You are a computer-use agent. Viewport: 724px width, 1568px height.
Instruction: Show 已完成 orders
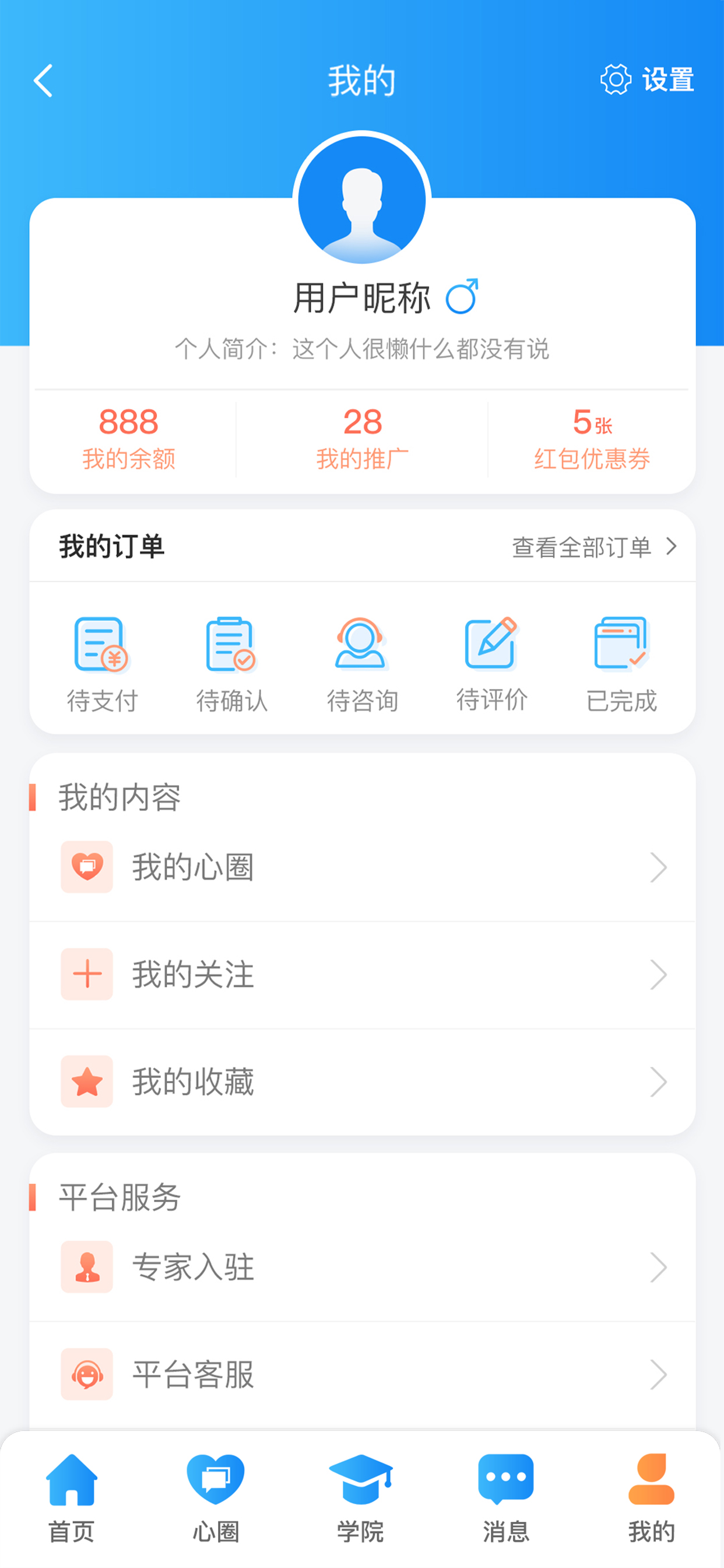point(621,664)
